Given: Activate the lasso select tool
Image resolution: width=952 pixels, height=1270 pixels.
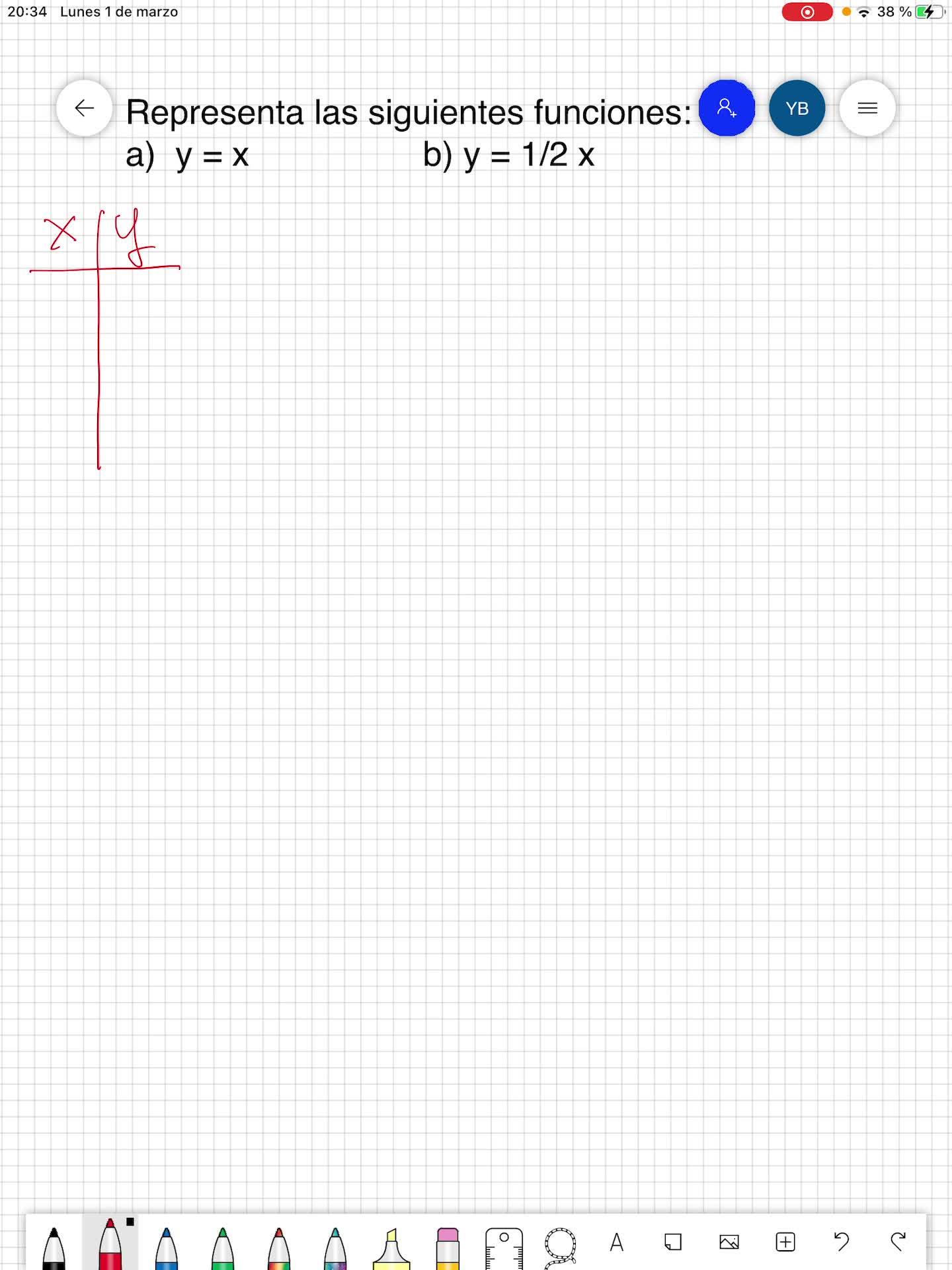Looking at the screenshot, I should [x=560, y=1246].
